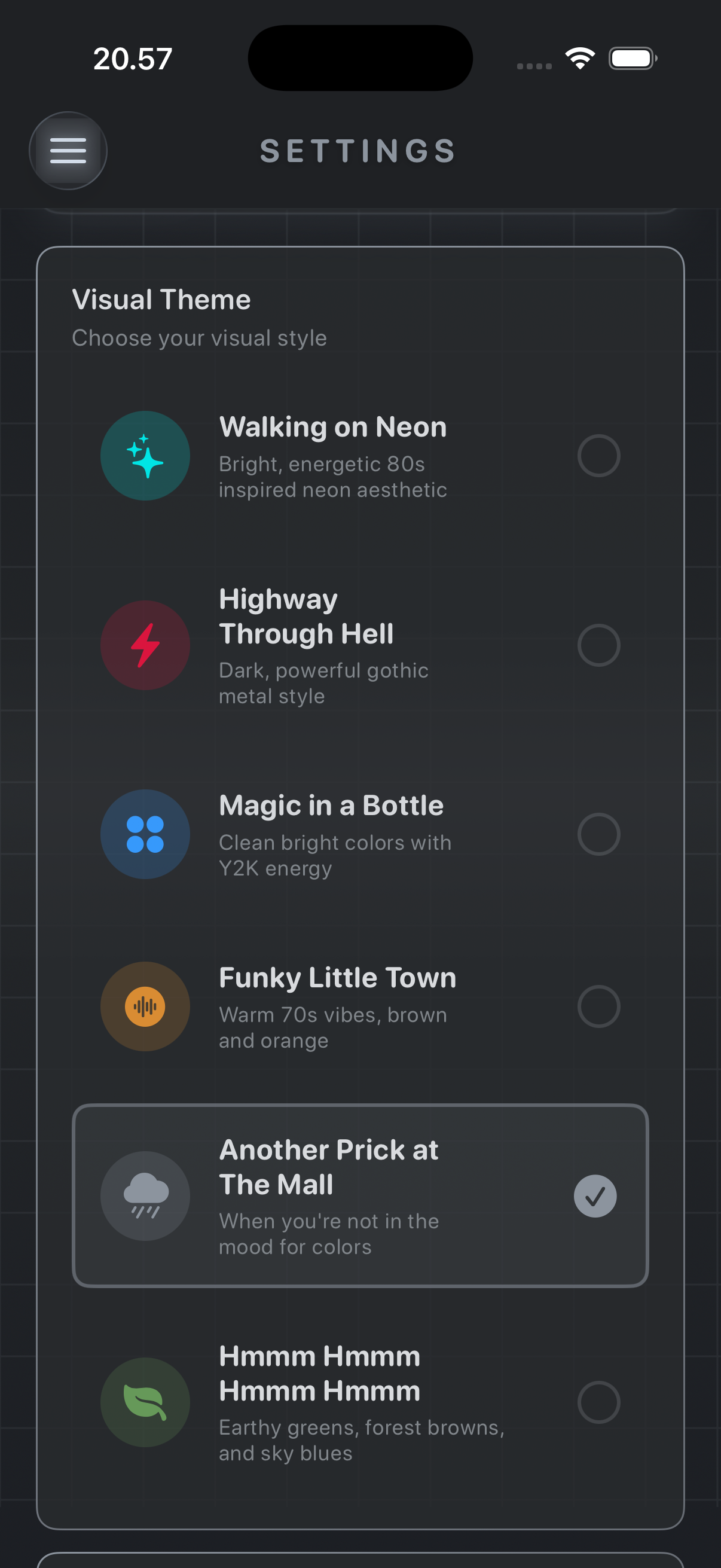The width and height of the screenshot is (721, 1568).
Task: Switch to Funky Little Town theme
Action: (360, 1006)
